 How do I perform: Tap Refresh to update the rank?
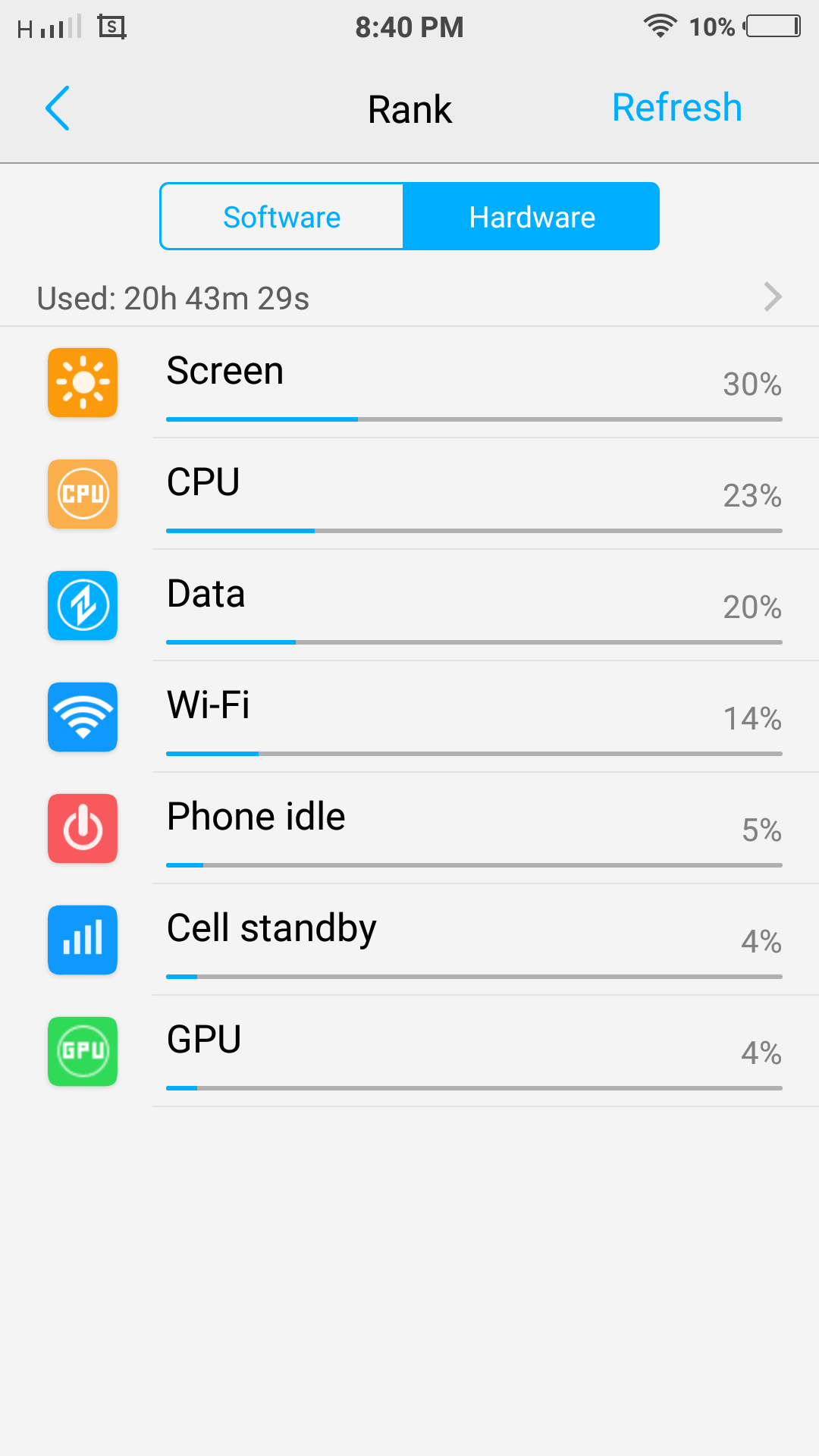pyautogui.click(x=676, y=108)
